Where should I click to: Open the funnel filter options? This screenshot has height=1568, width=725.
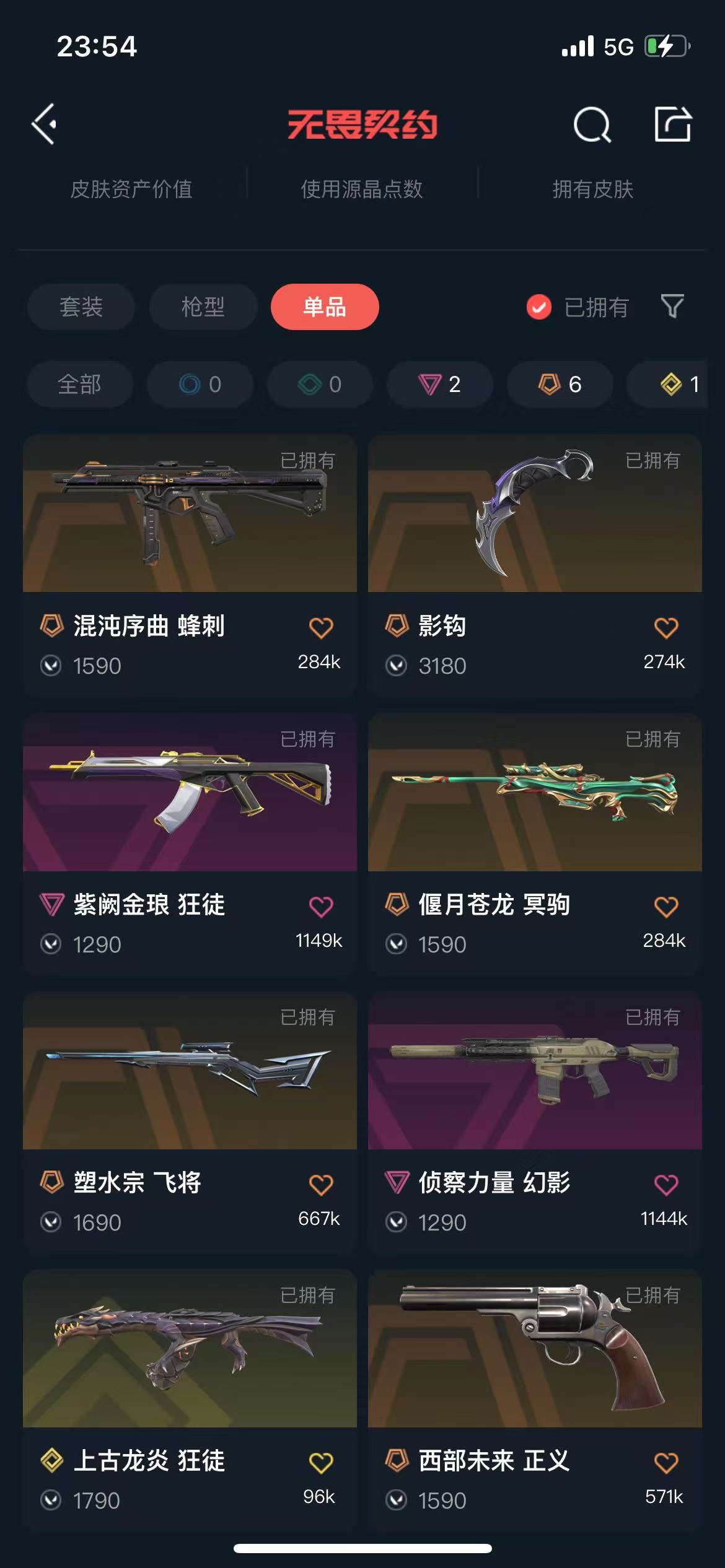click(672, 306)
